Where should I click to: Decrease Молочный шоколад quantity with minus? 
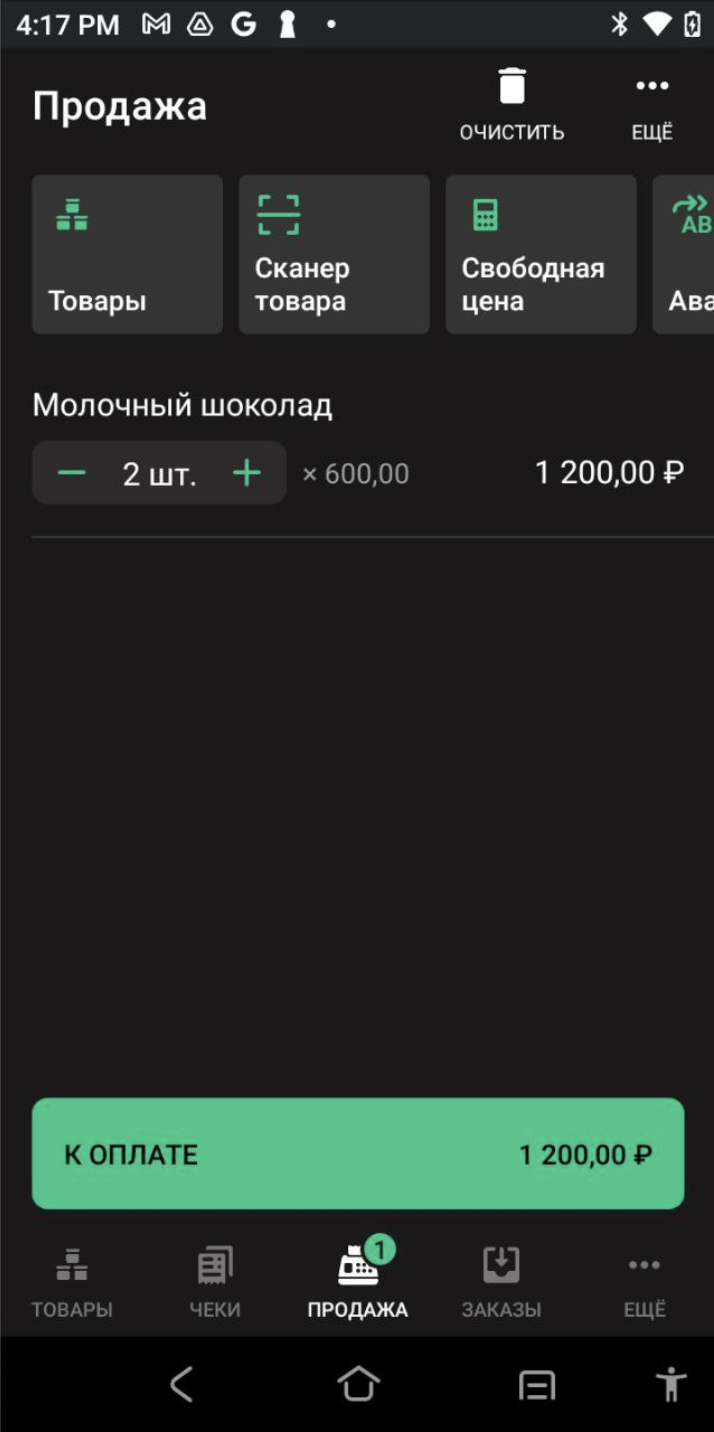[72, 473]
